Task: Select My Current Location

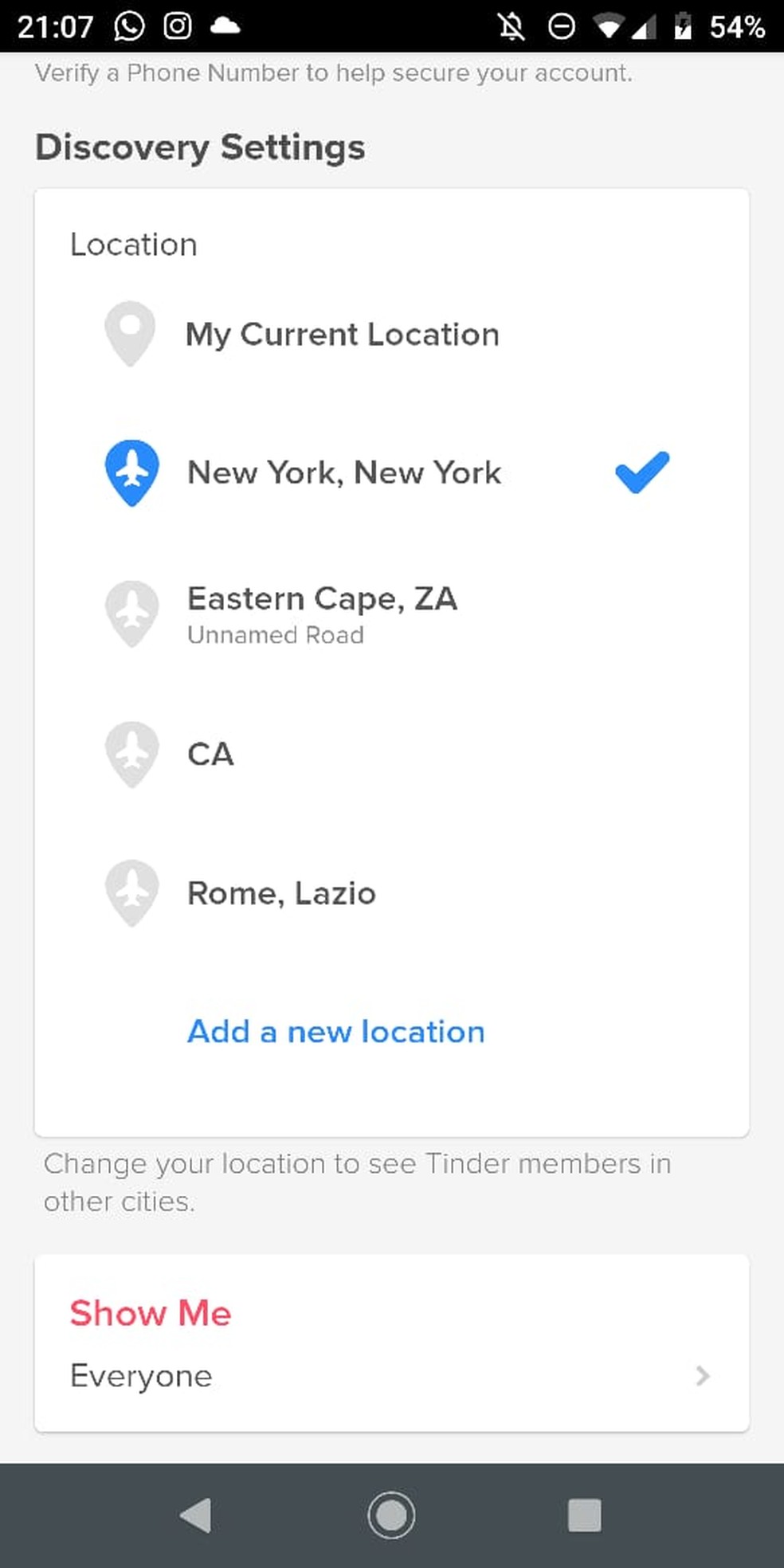Action: point(390,334)
